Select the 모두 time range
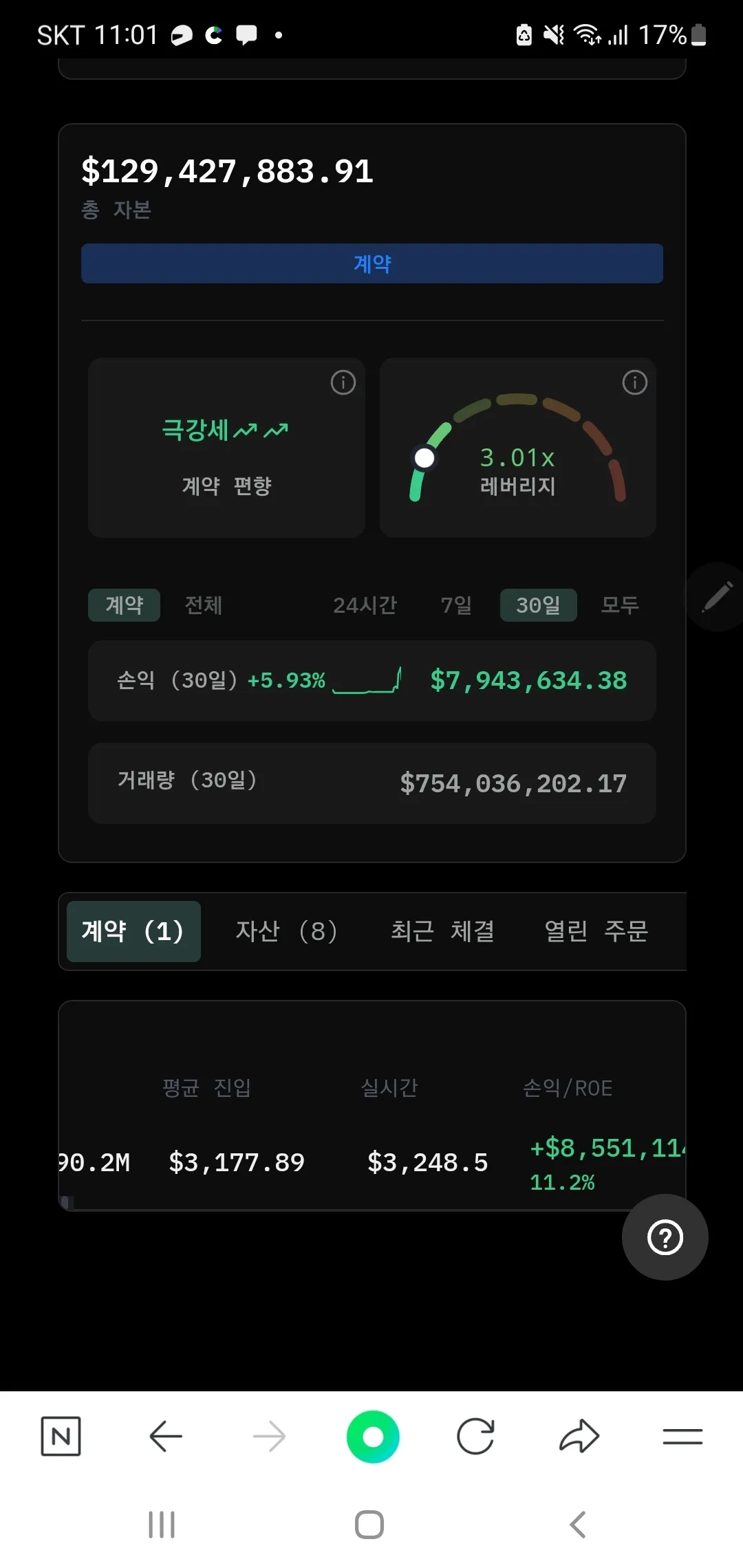The height and width of the screenshot is (1568, 743). click(x=619, y=605)
